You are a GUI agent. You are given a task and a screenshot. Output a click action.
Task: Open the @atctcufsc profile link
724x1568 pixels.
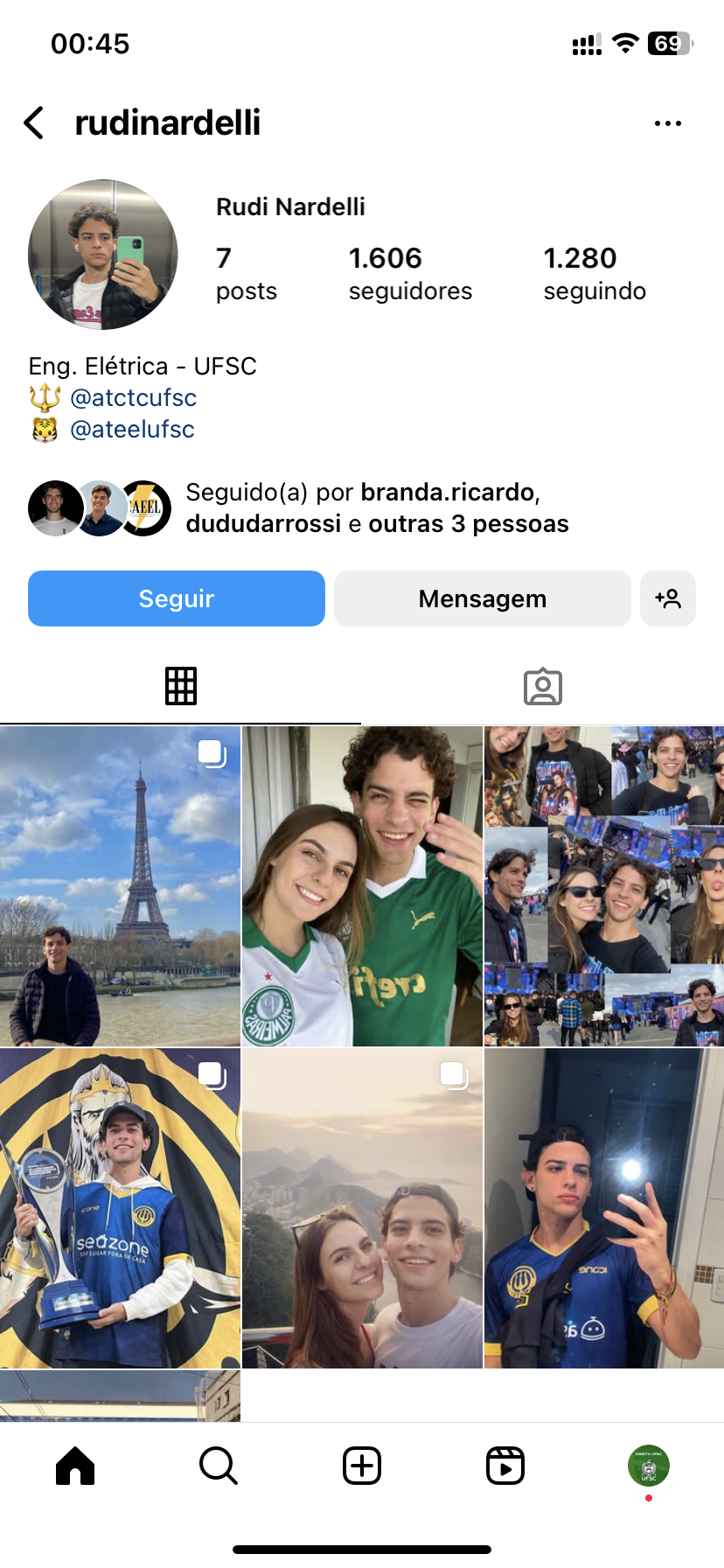(x=133, y=398)
